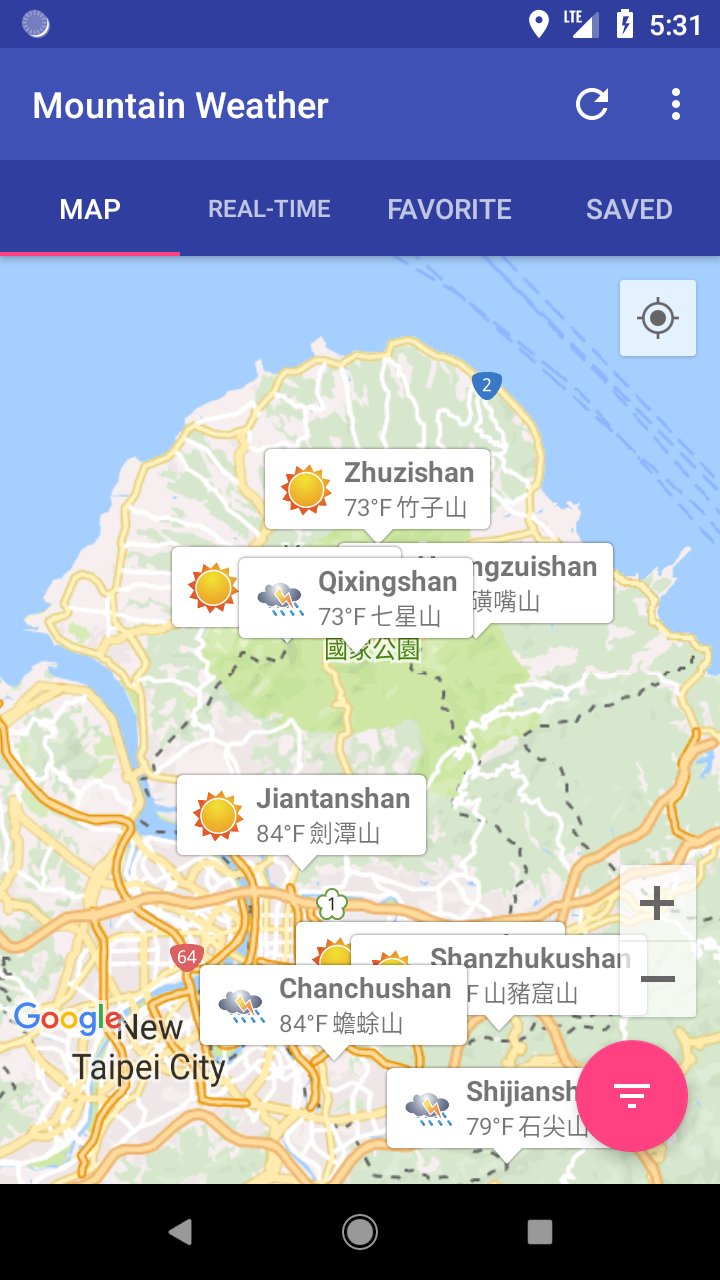Screen dimensions: 720x1280
Task: Center the map on my location
Action: coord(657,319)
